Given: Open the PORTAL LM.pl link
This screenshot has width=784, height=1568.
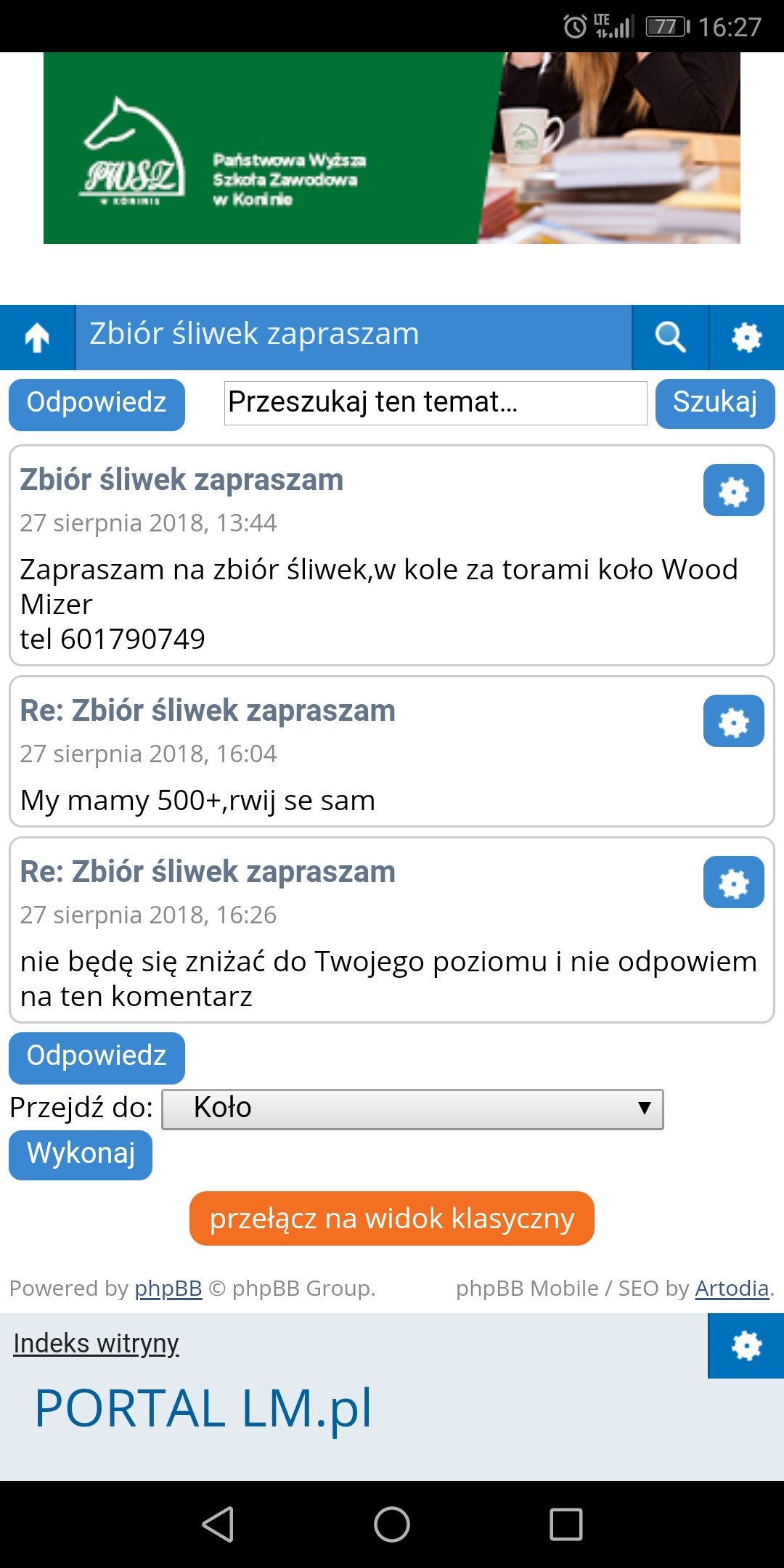Looking at the screenshot, I should click(x=203, y=1408).
